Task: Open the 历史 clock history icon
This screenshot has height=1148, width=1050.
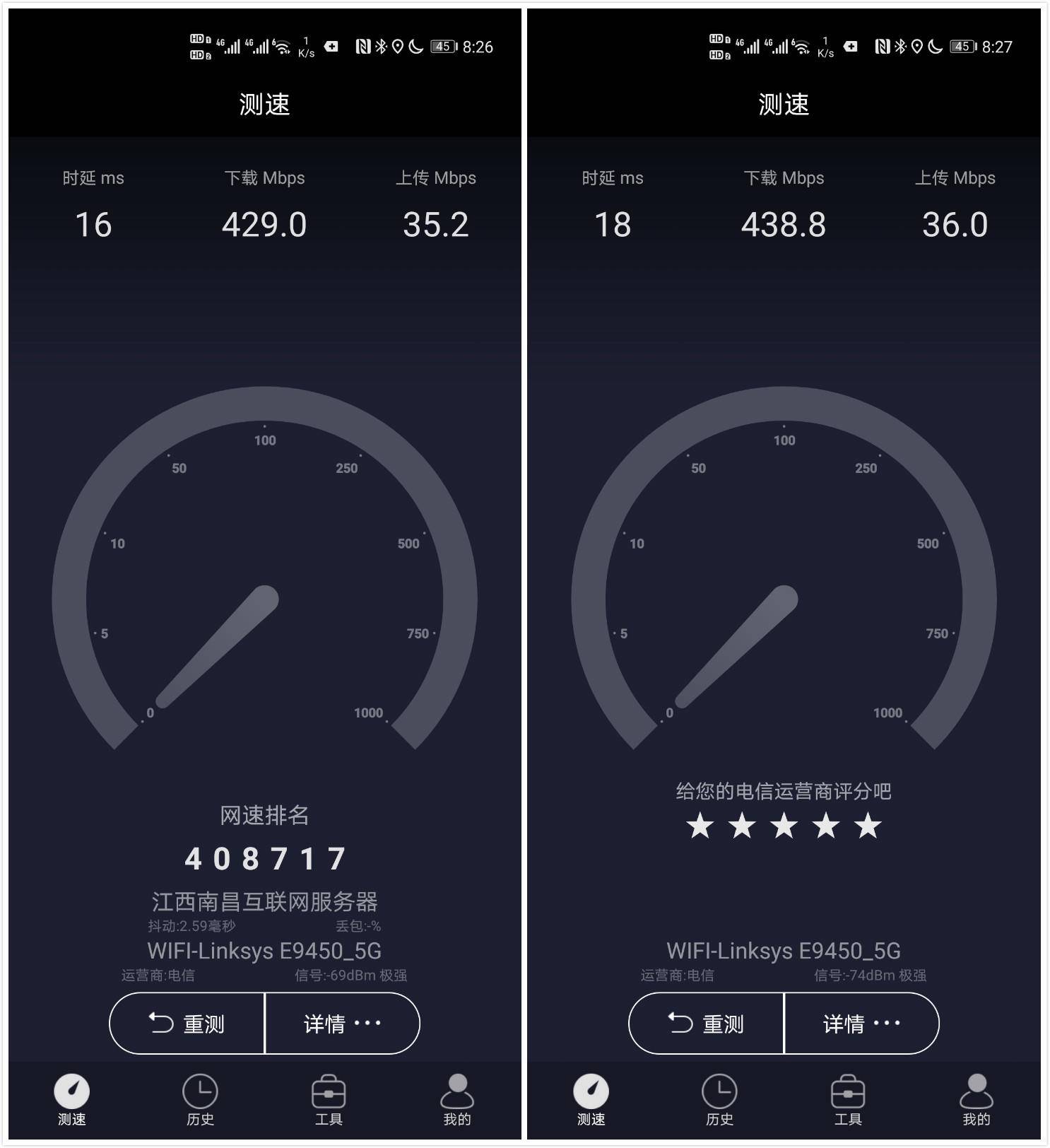Action: pos(200,1092)
